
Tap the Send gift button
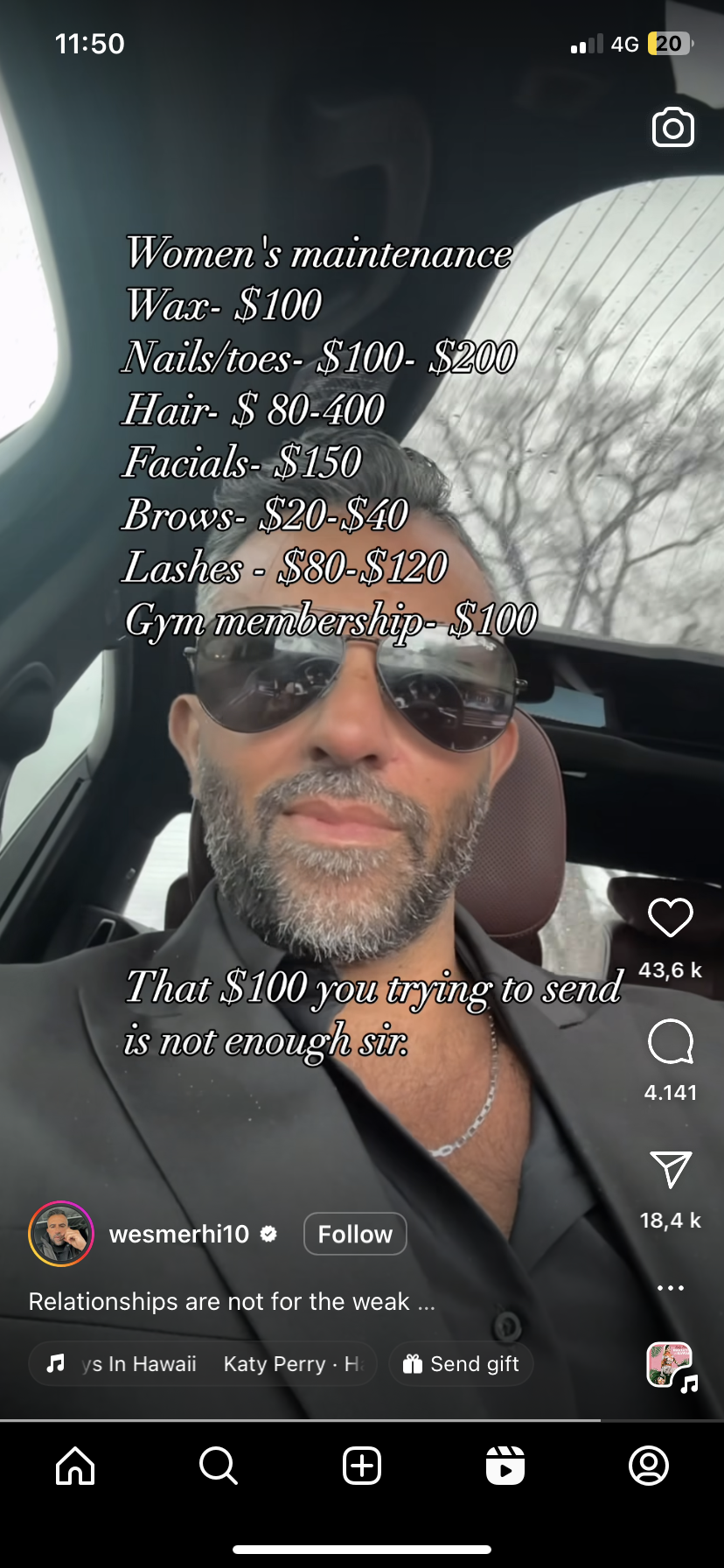click(x=461, y=1364)
